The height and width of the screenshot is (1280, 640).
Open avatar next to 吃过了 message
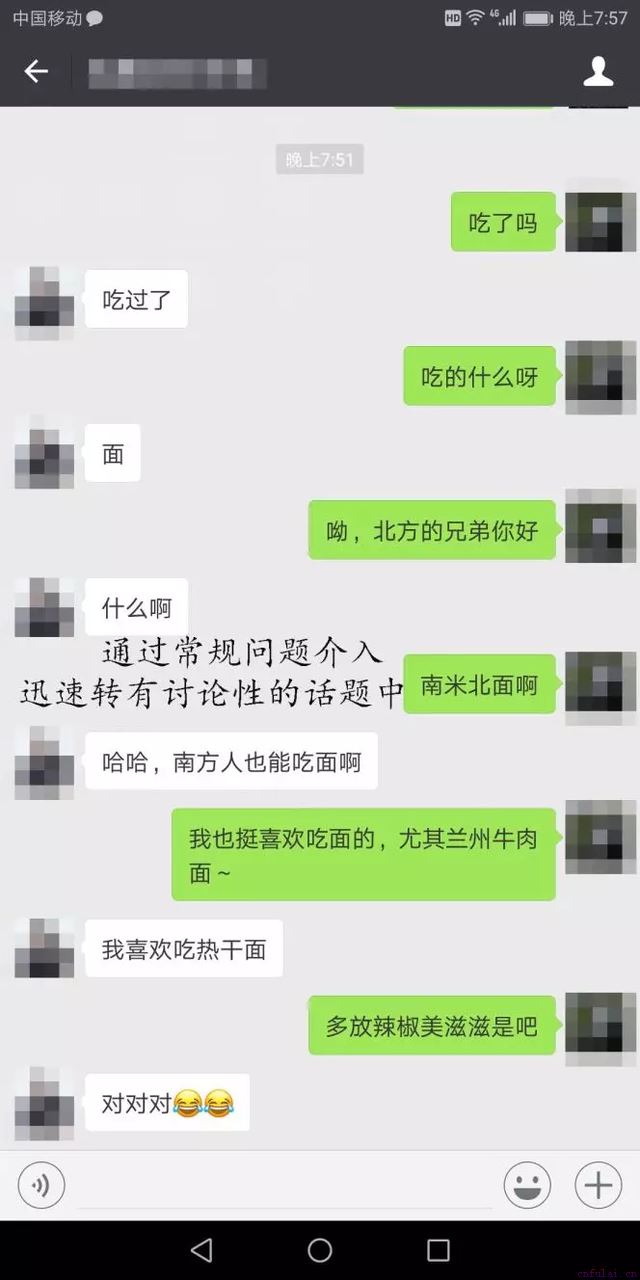pyautogui.click(x=44, y=299)
